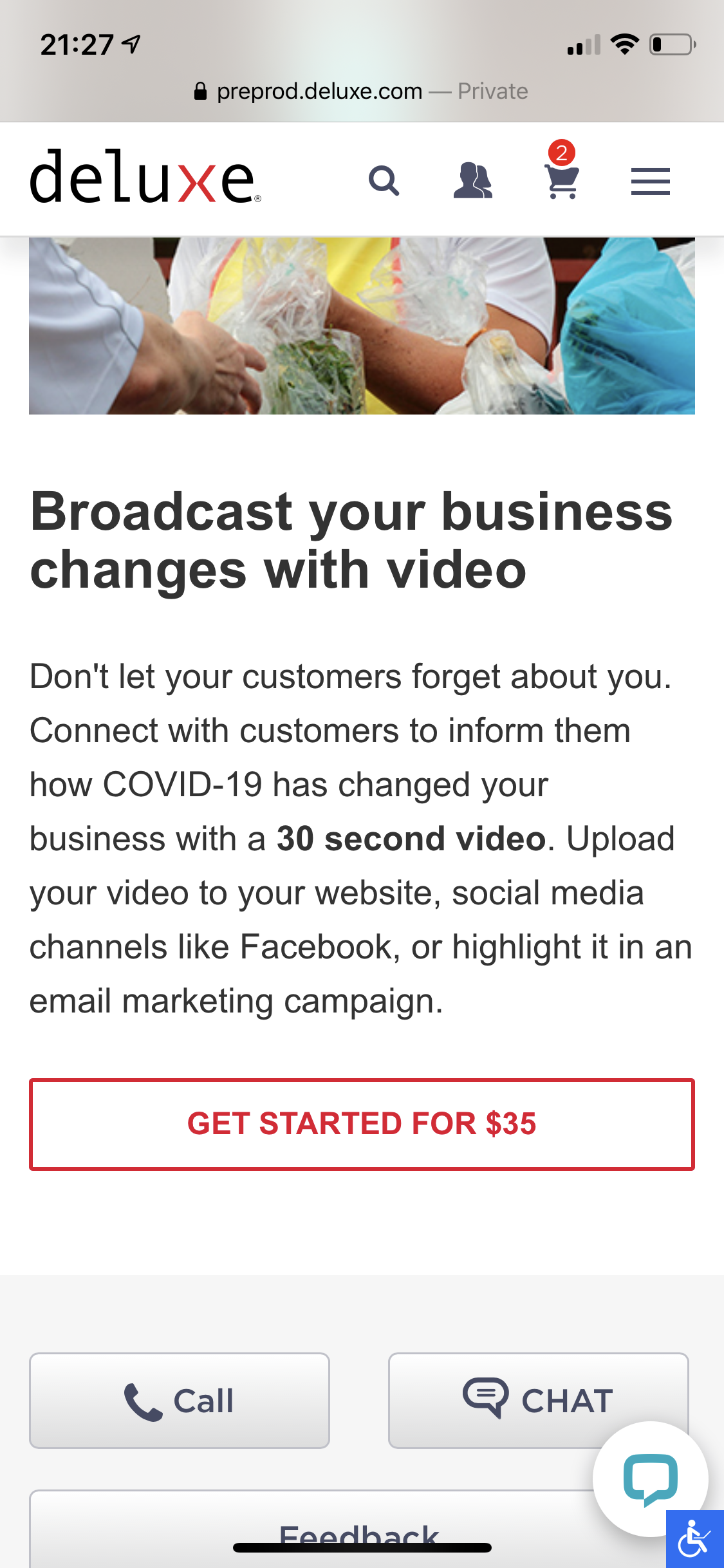Tap the address bar preprod.deluxe.com
This screenshot has width=724, height=1568.
319,91
